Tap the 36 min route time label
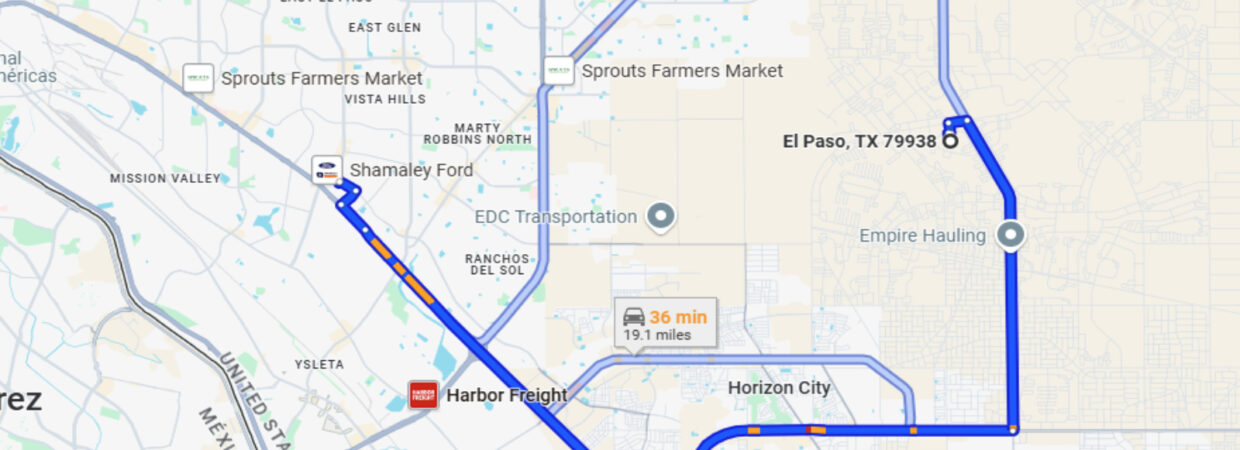This screenshot has width=1240, height=450. pyautogui.click(x=665, y=324)
